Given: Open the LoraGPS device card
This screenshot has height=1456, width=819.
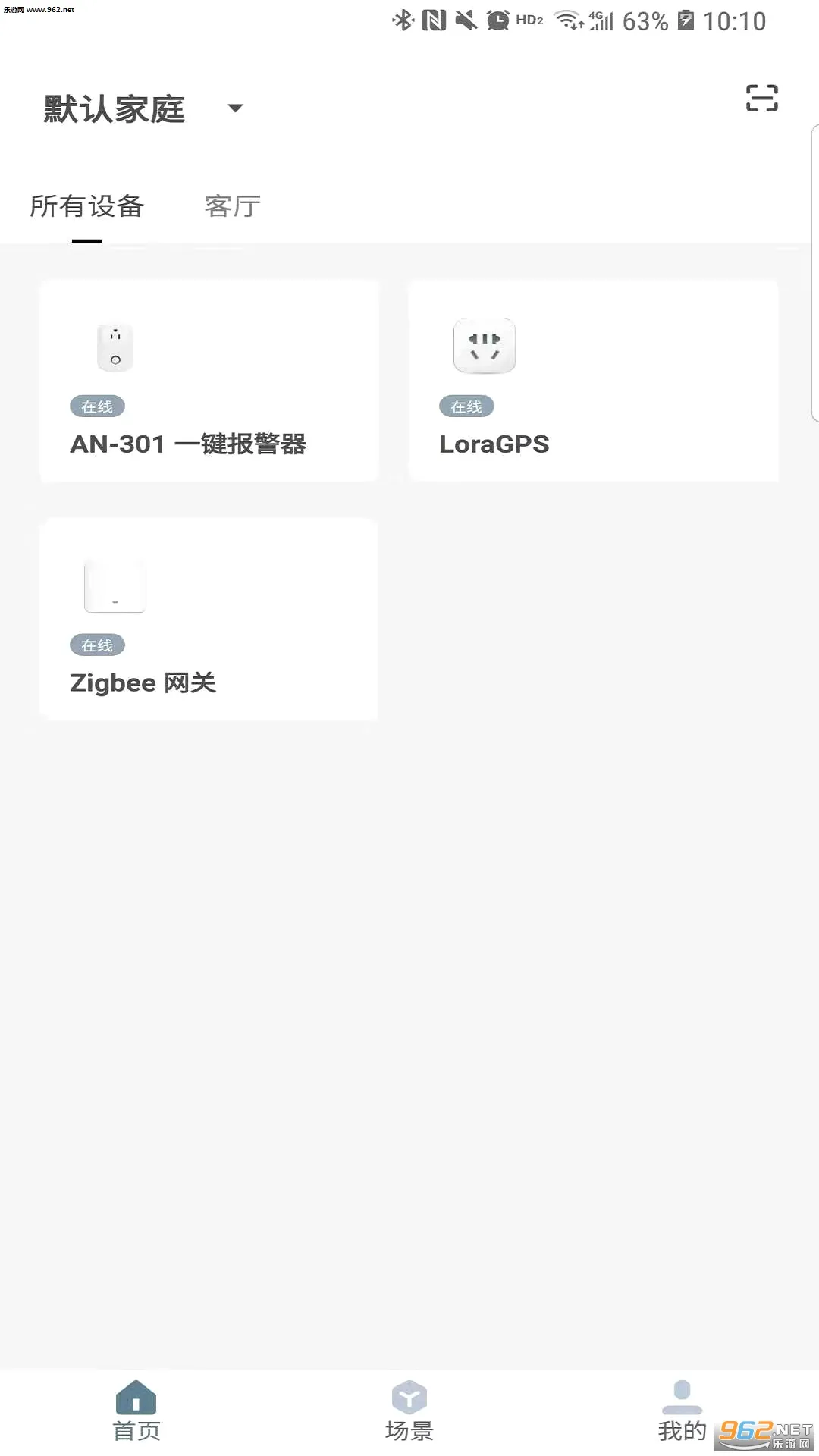Looking at the screenshot, I should pos(593,381).
